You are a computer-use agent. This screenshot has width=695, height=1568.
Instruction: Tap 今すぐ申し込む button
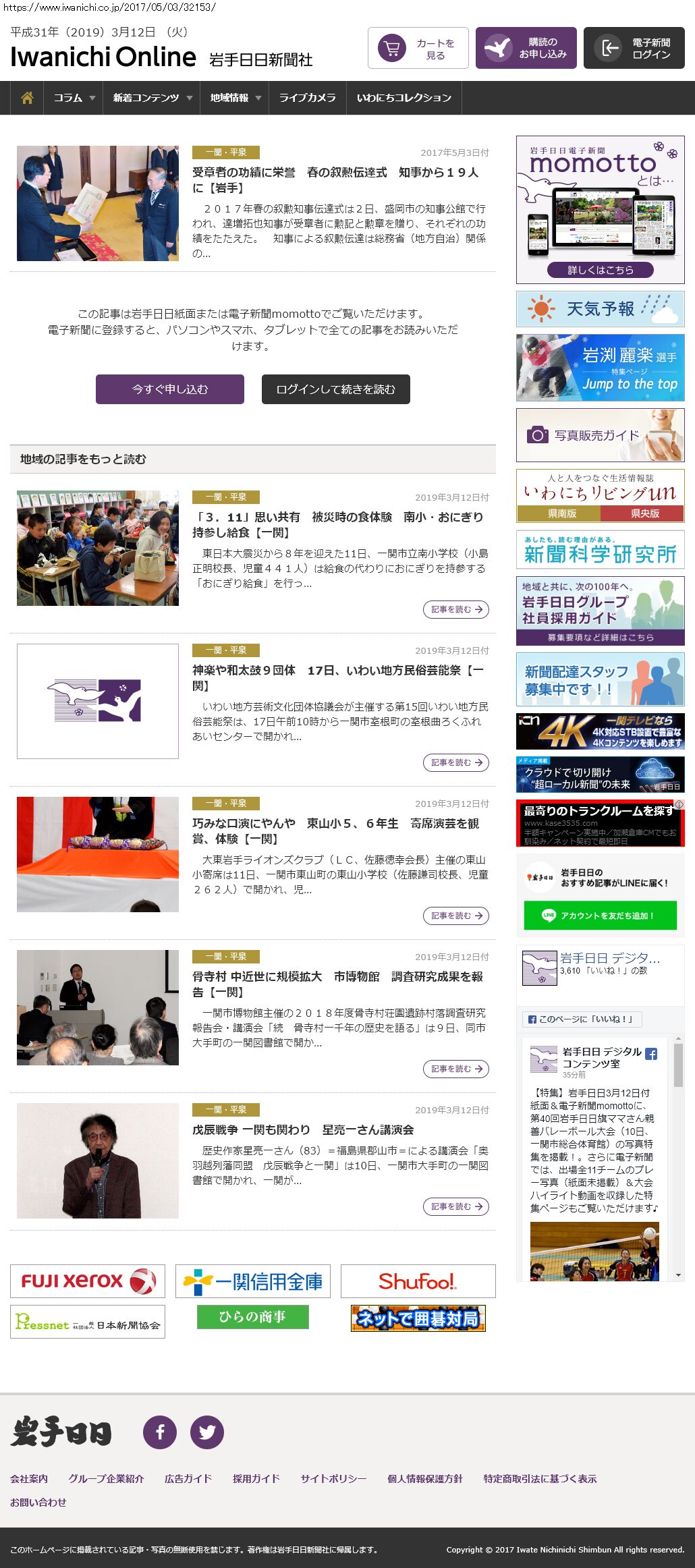pyautogui.click(x=170, y=389)
